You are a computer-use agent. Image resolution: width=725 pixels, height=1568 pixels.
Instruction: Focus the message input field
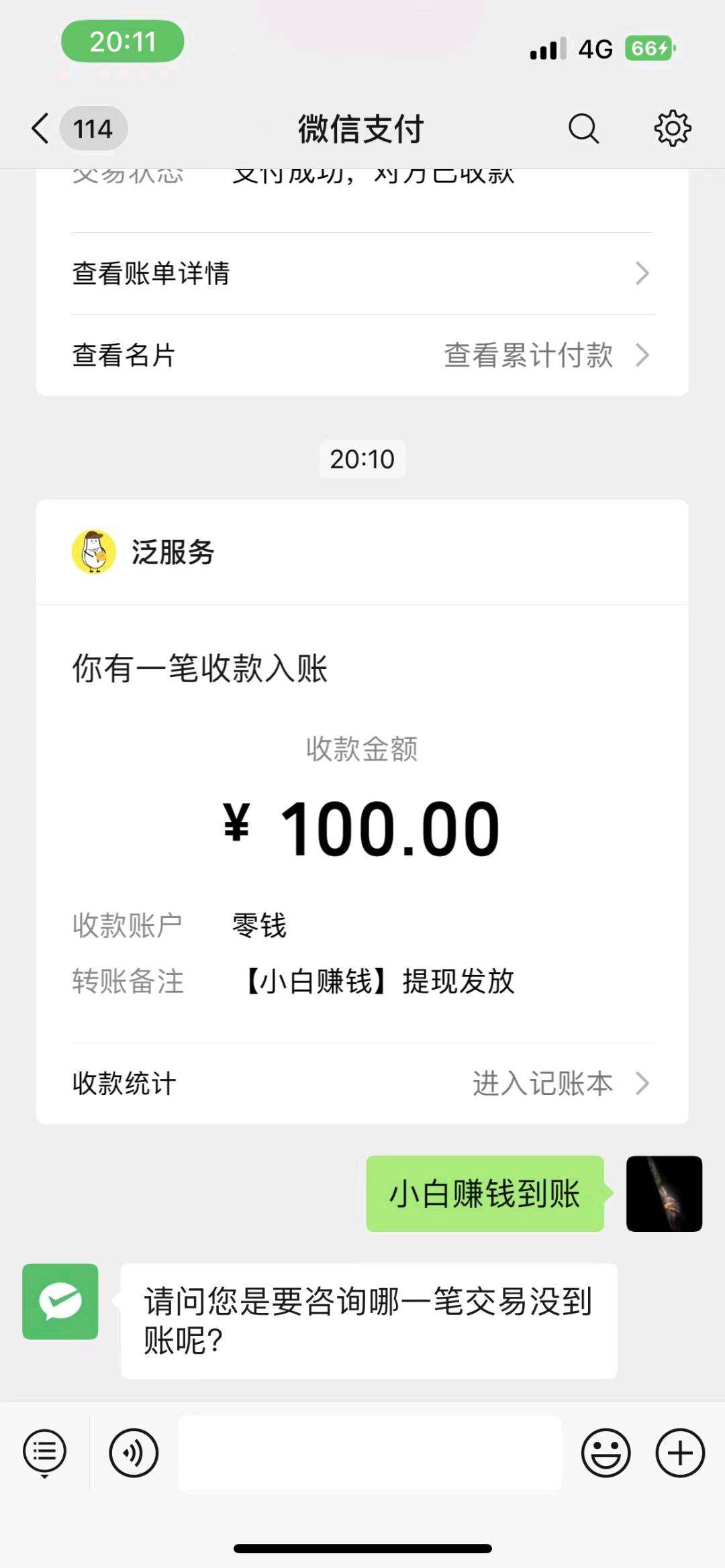point(369,1453)
